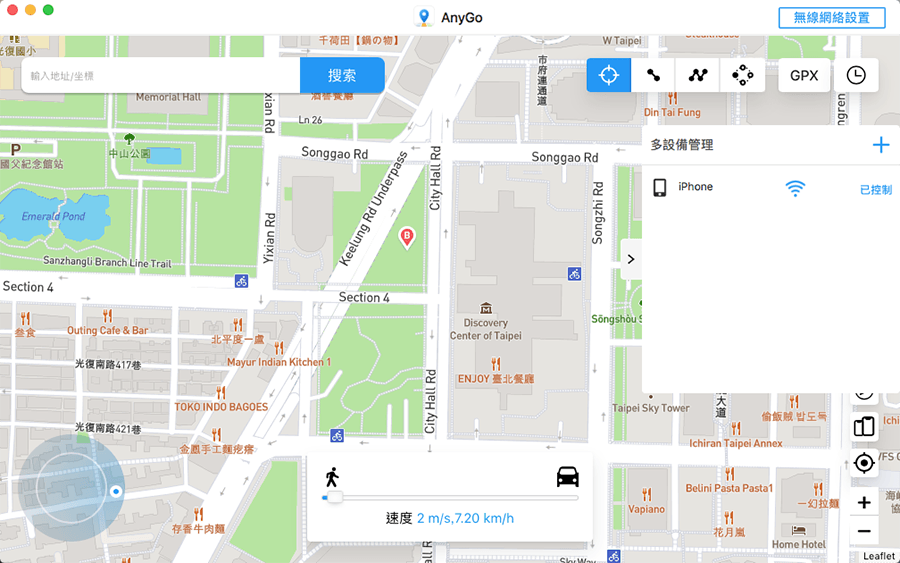Center map on current location

(x=864, y=462)
